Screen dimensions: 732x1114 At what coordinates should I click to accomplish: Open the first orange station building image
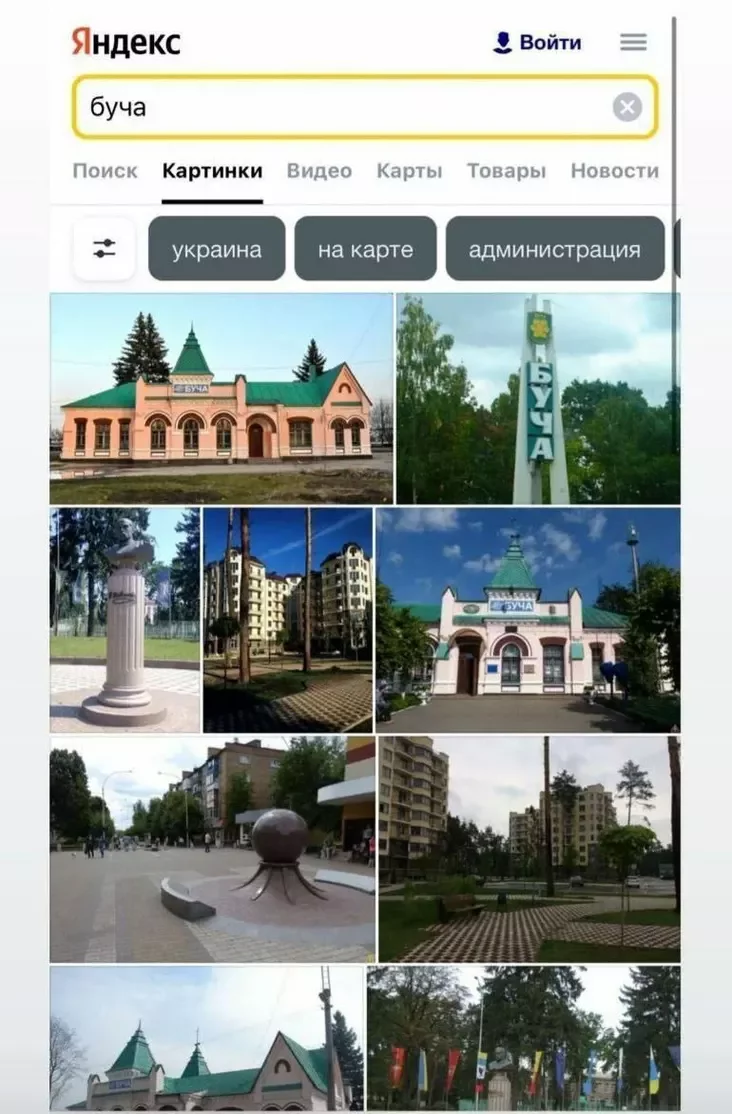(221, 399)
